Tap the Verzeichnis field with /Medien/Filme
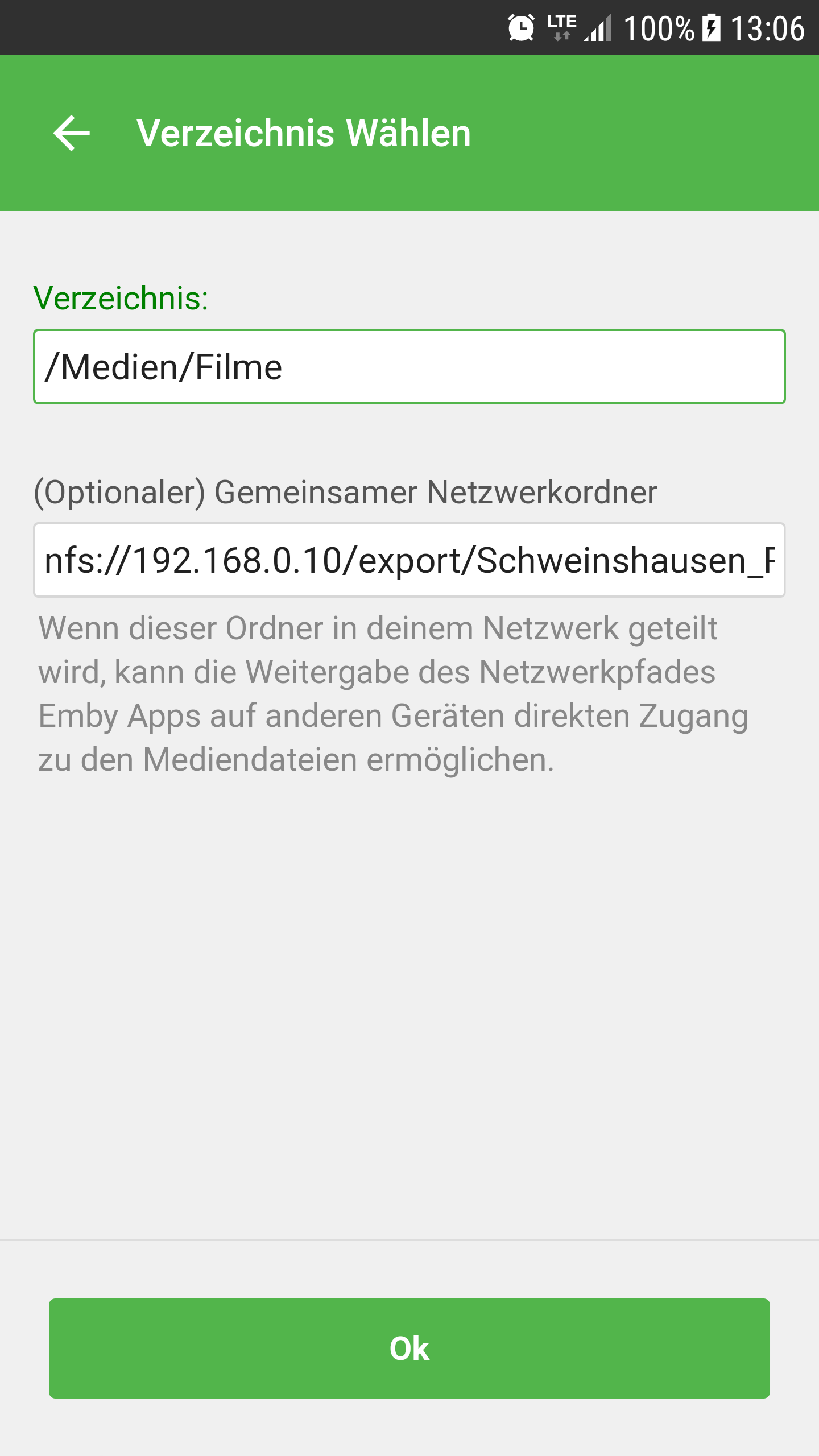The image size is (819, 1456). [x=409, y=367]
